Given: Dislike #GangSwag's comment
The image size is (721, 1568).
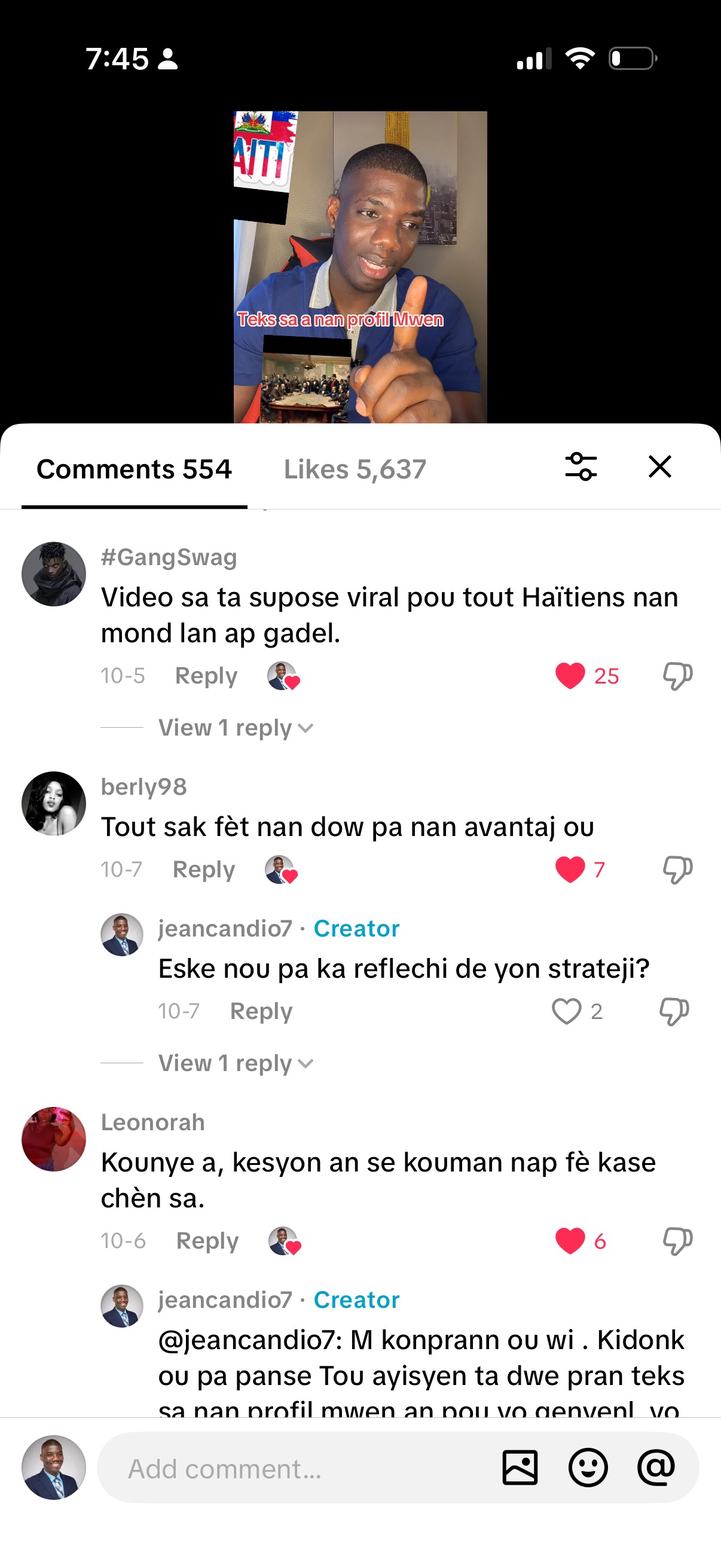Looking at the screenshot, I should click(x=677, y=676).
